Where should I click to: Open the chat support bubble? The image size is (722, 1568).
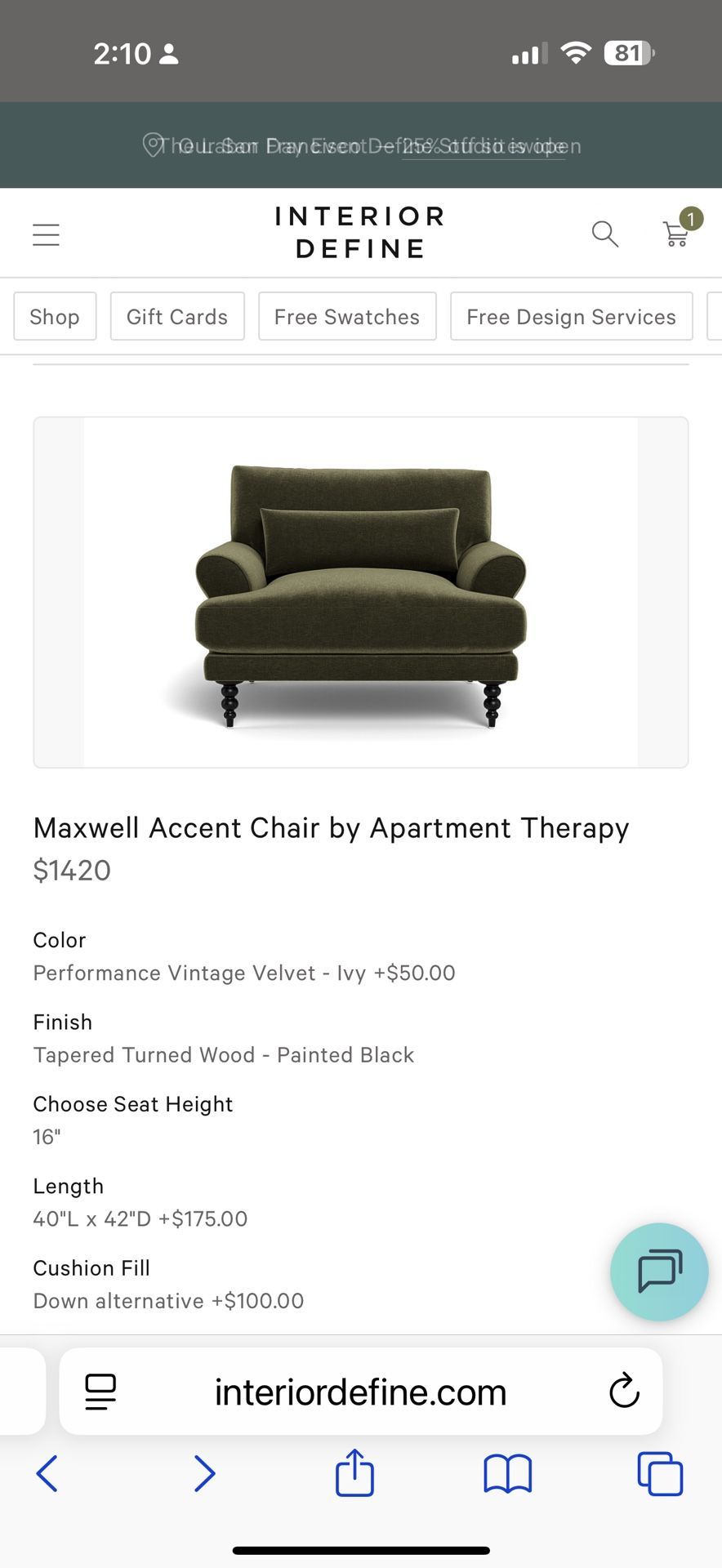[658, 1272]
